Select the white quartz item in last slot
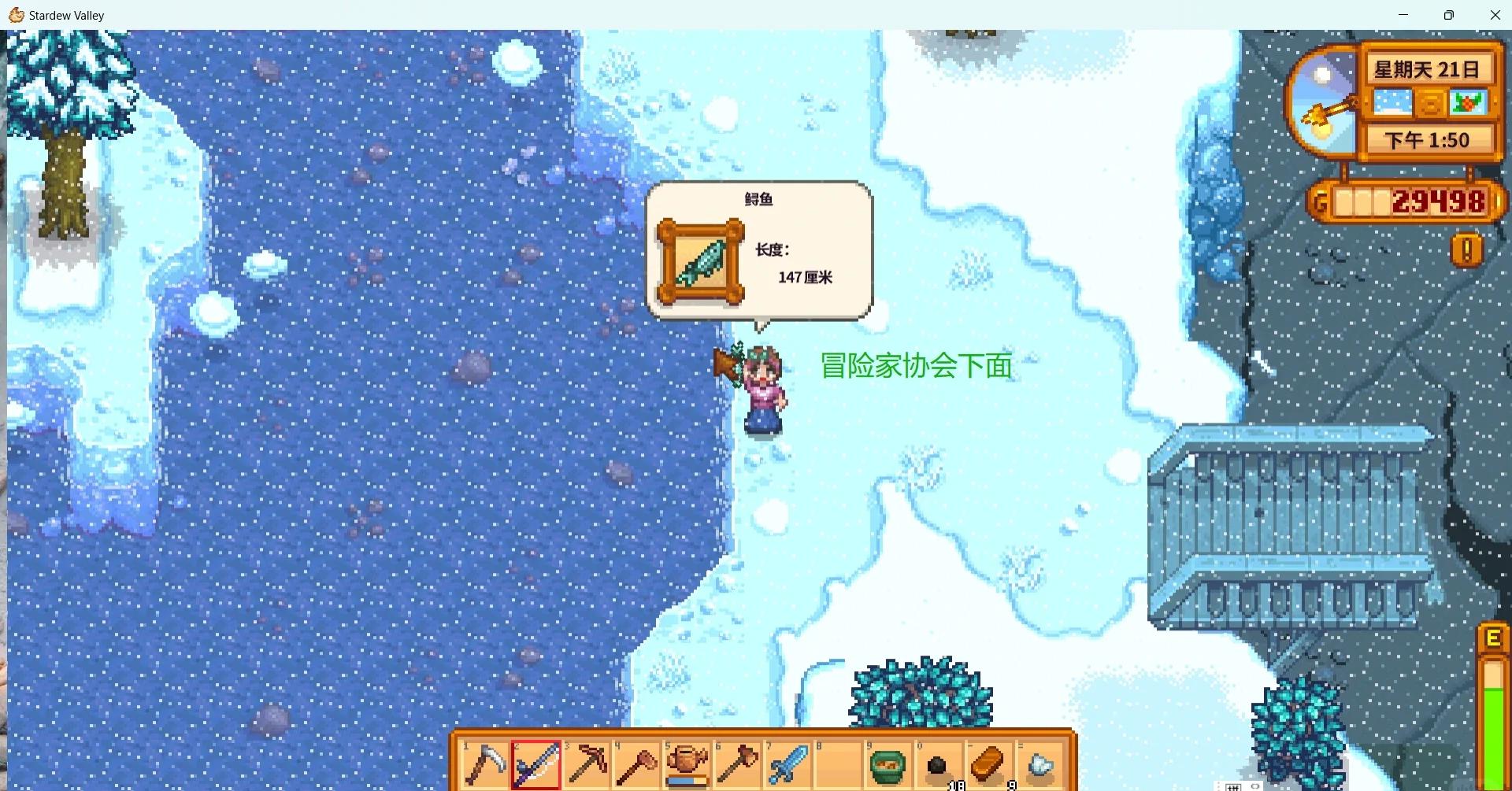 tap(1039, 764)
